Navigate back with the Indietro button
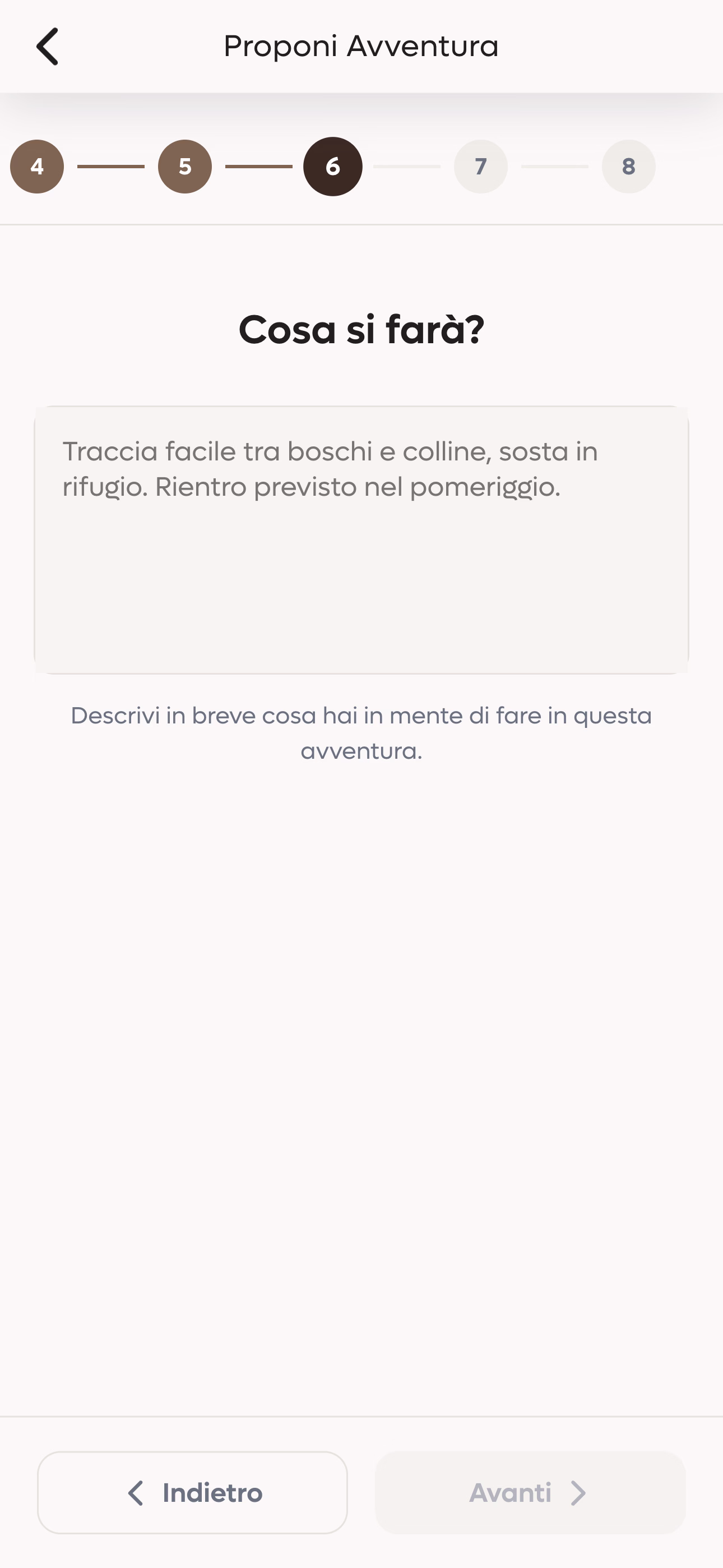 click(192, 1492)
